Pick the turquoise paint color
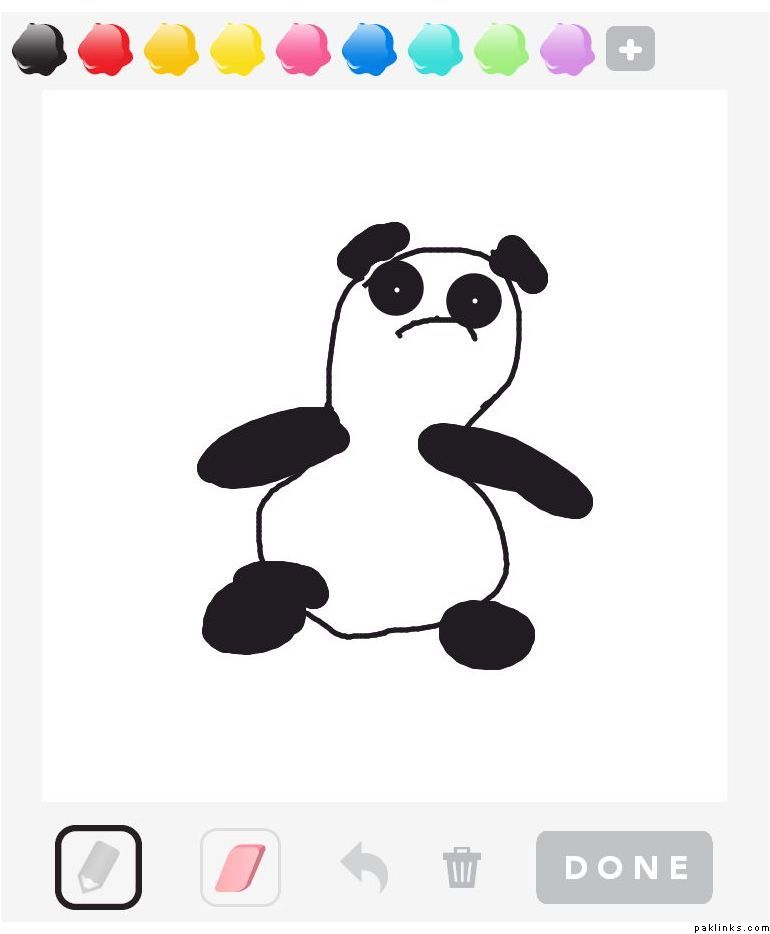Screen dimensions: 770x934 coord(435,49)
